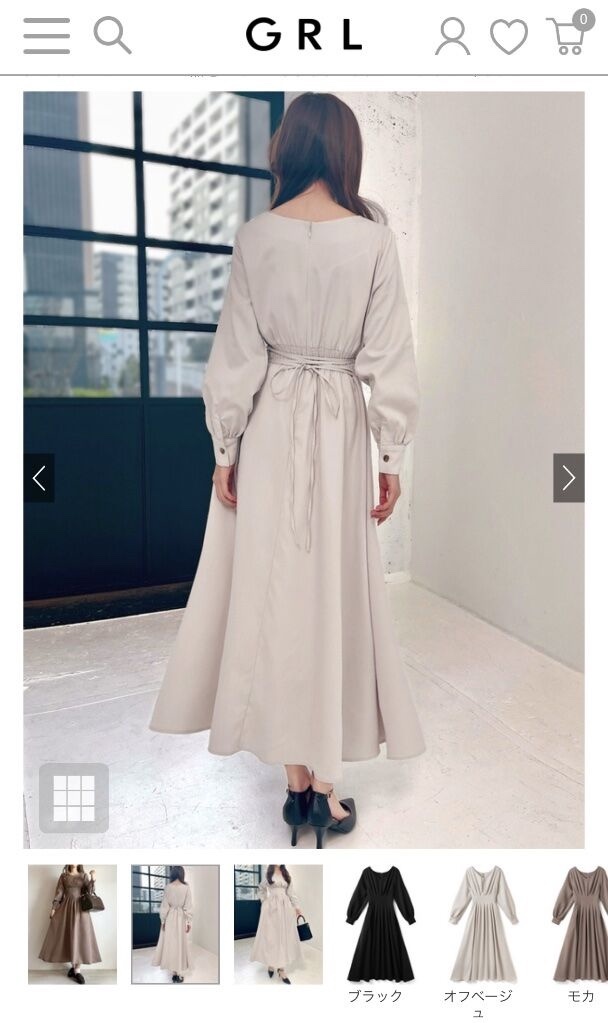
Task: Choose the オフベージュ color dress
Action: (482, 925)
